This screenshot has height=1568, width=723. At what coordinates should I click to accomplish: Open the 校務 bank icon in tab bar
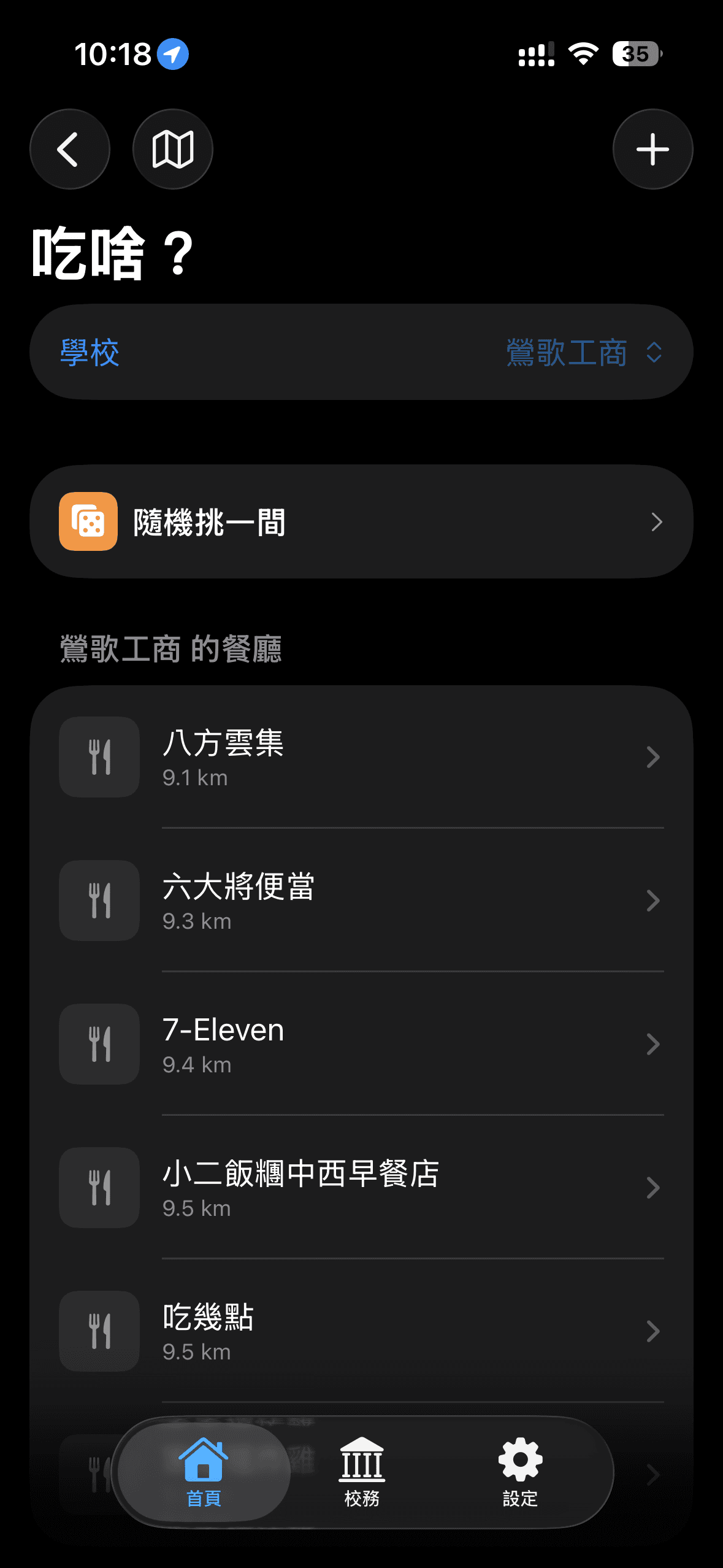[361, 1459]
